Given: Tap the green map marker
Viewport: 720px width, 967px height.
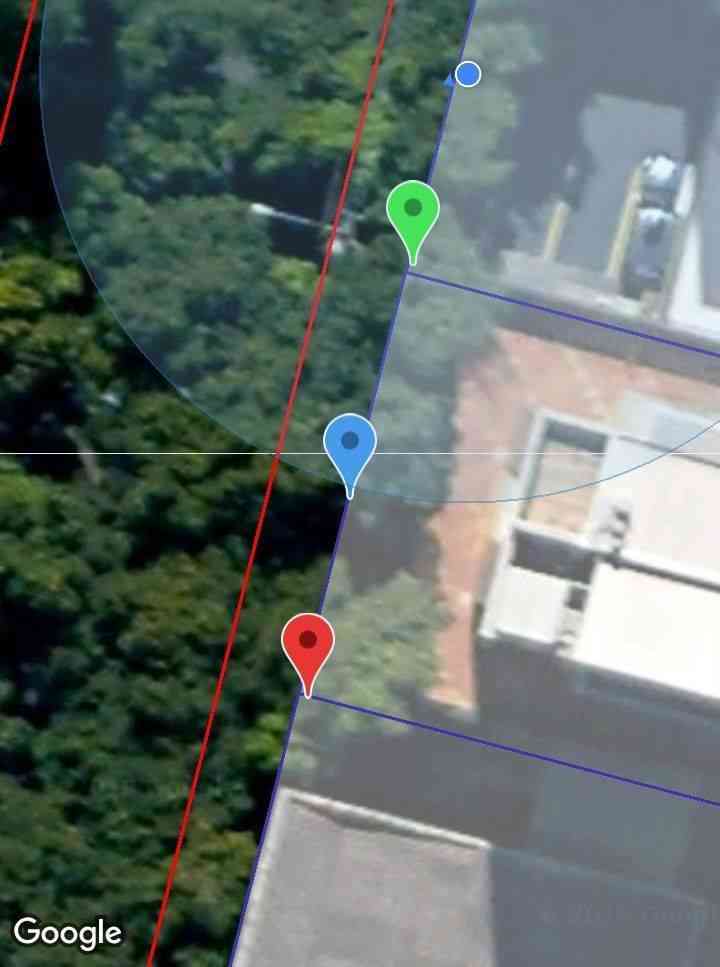Looking at the screenshot, I should (x=413, y=213).
